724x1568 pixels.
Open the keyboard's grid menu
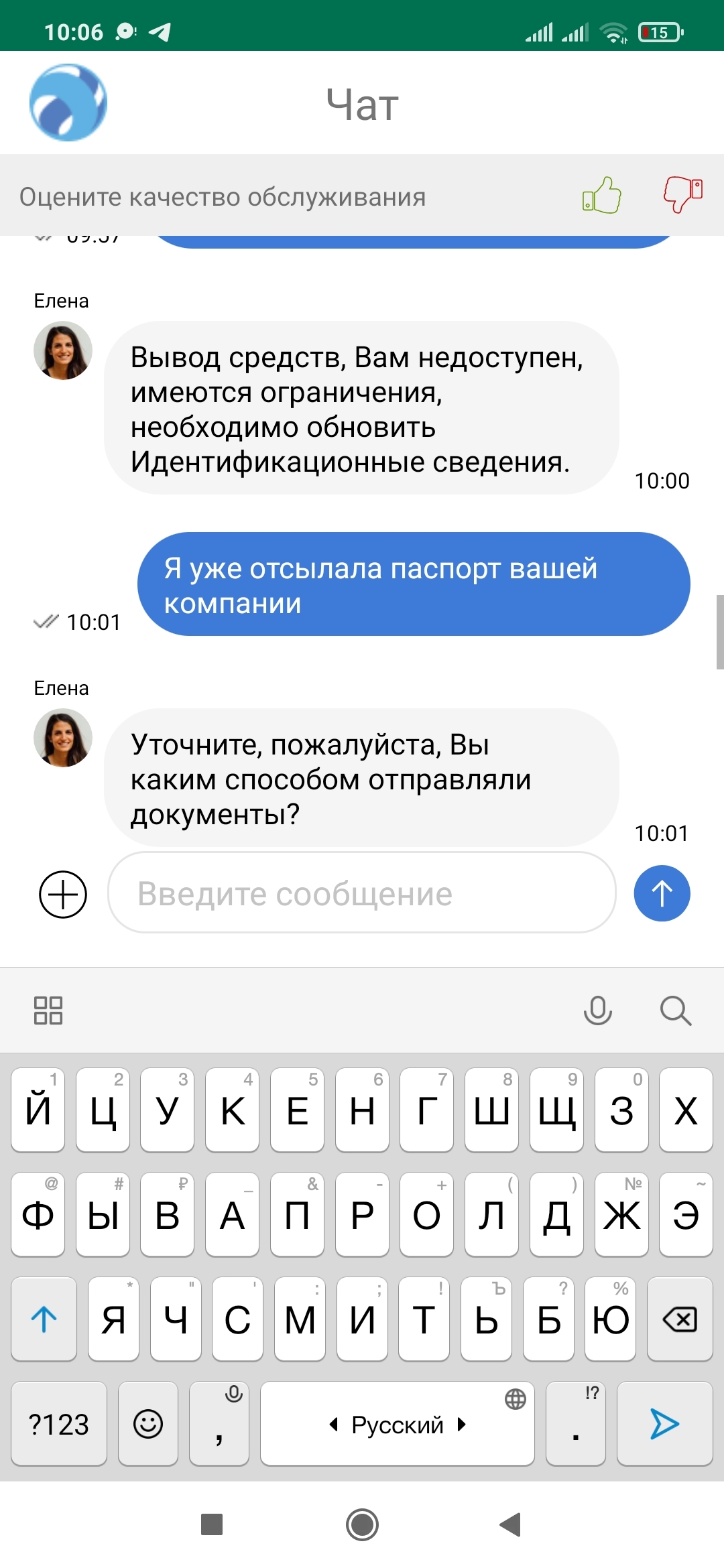(x=48, y=1010)
